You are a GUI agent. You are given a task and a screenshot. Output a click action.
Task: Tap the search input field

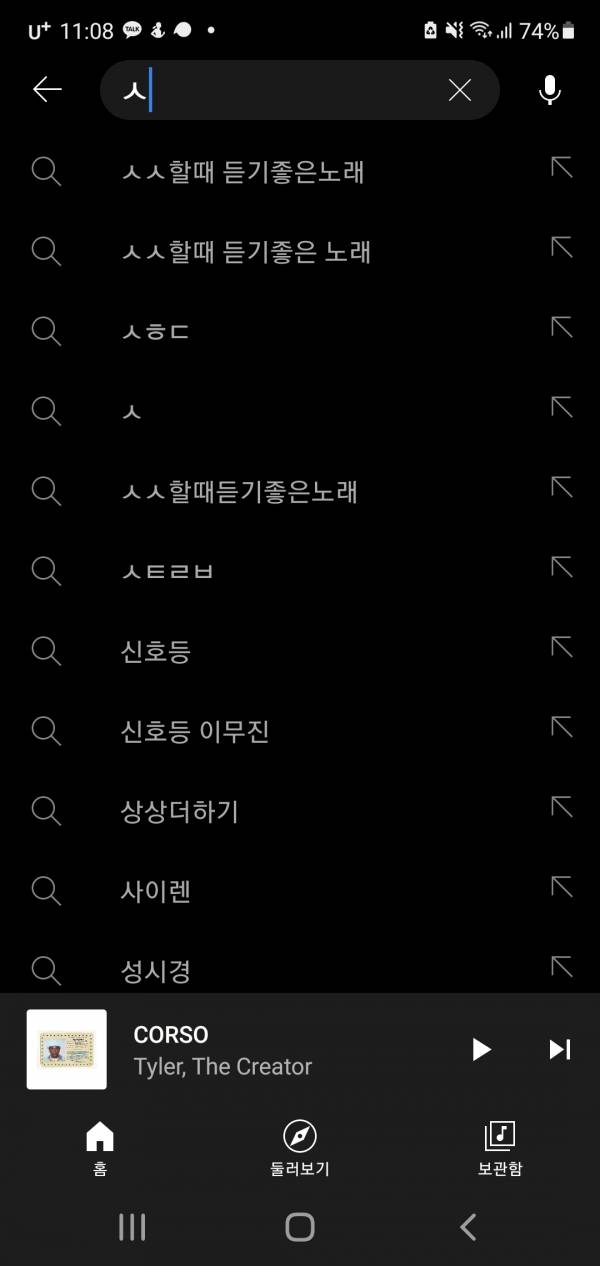point(290,91)
